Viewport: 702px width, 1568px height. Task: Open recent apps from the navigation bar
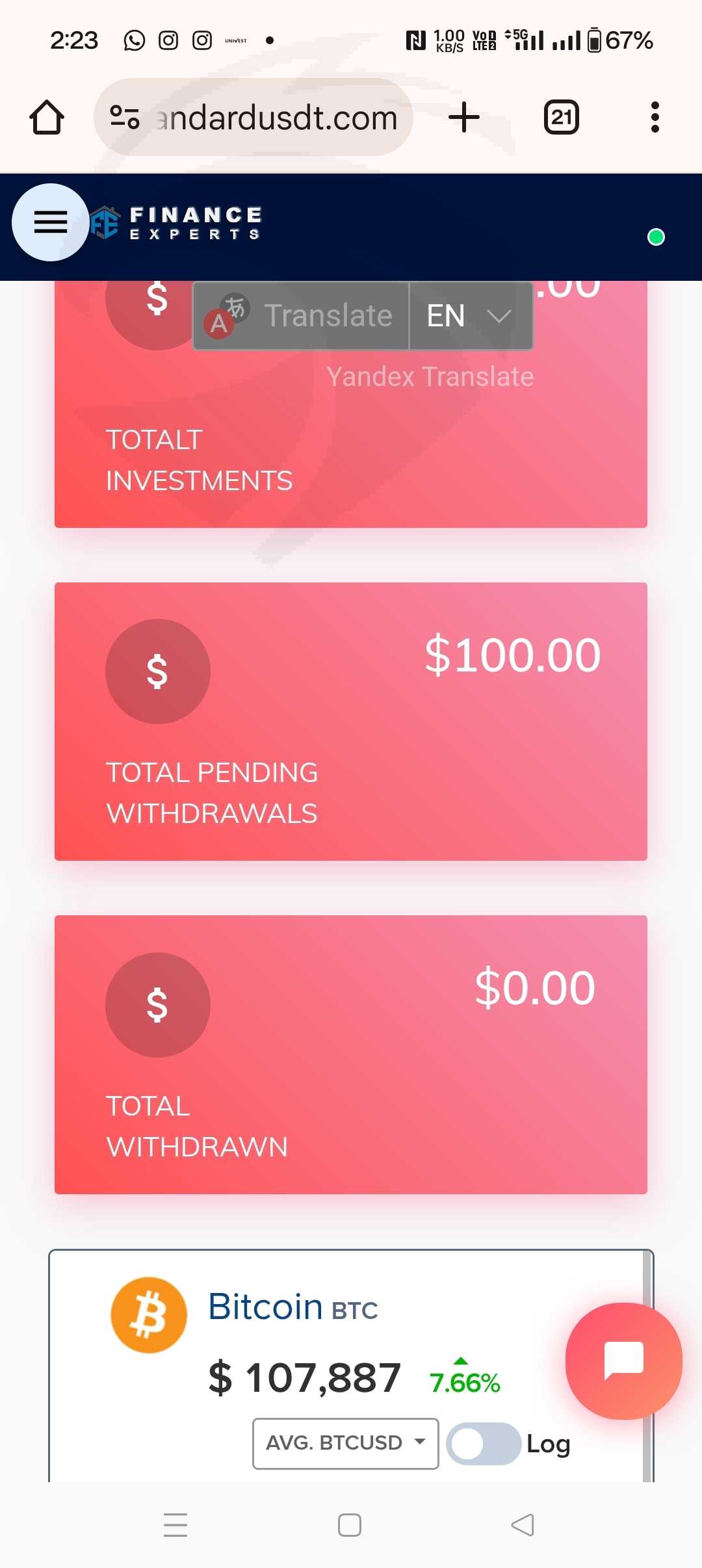point(175,1524)
